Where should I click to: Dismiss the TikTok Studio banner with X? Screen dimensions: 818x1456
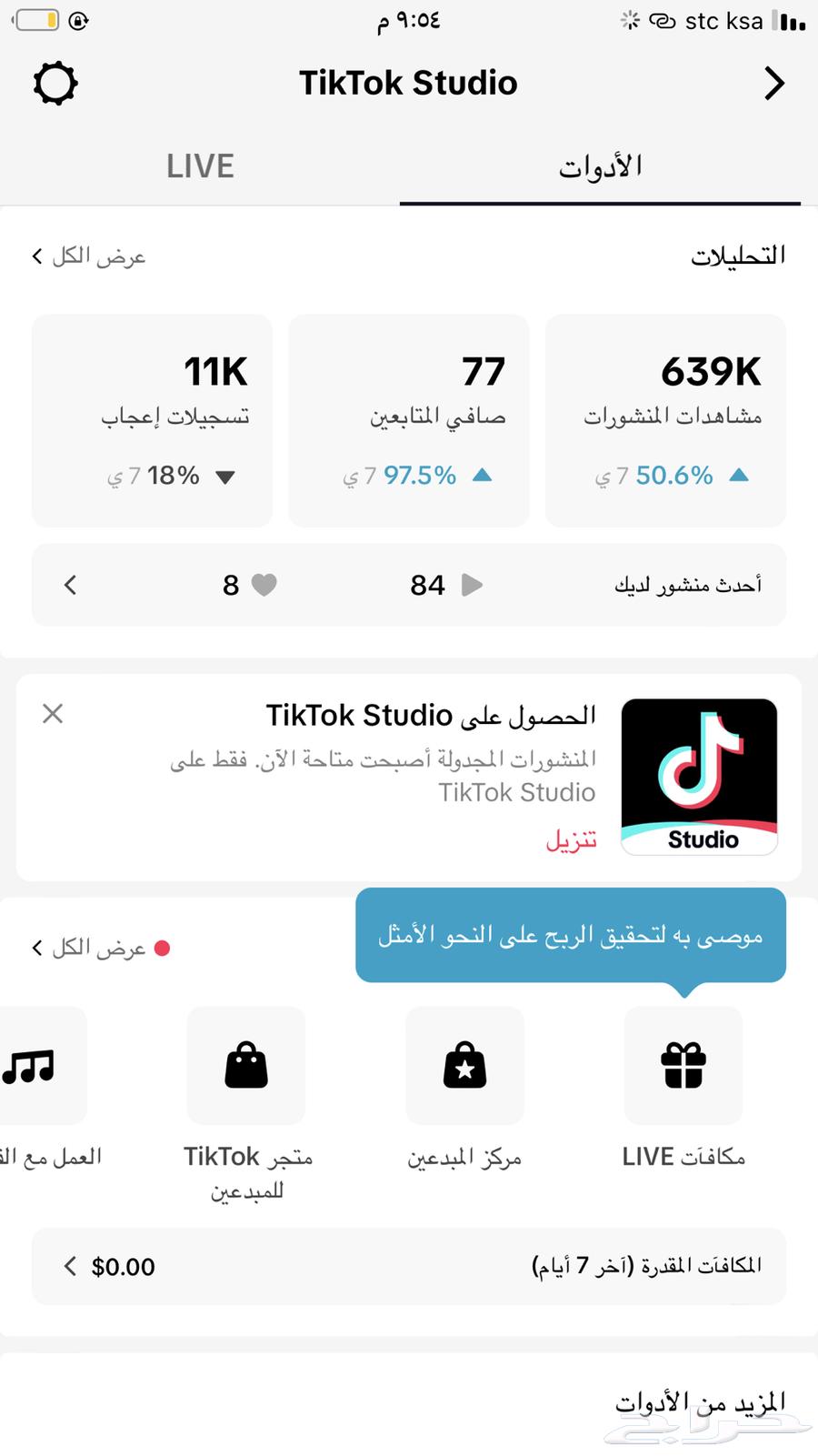[52, 713]
